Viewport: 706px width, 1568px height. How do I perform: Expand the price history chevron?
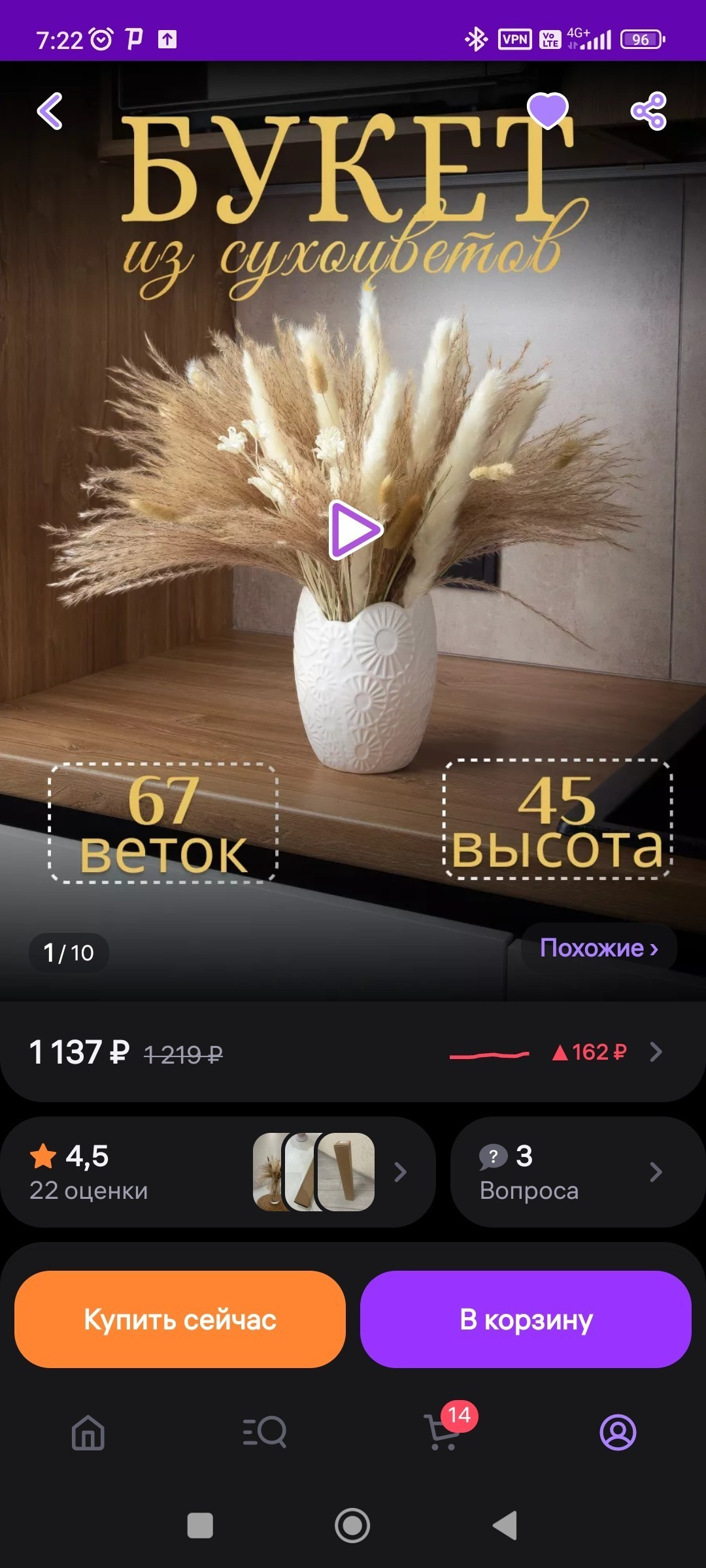click(656, 1051)
